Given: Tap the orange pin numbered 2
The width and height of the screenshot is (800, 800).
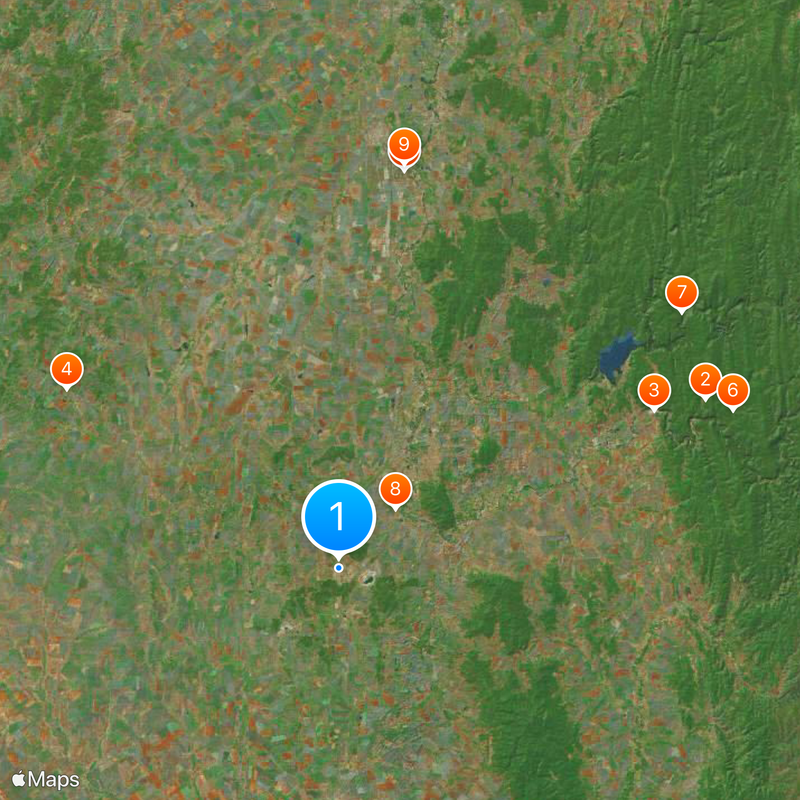Looking at the screenshot, I should point(705,380).
